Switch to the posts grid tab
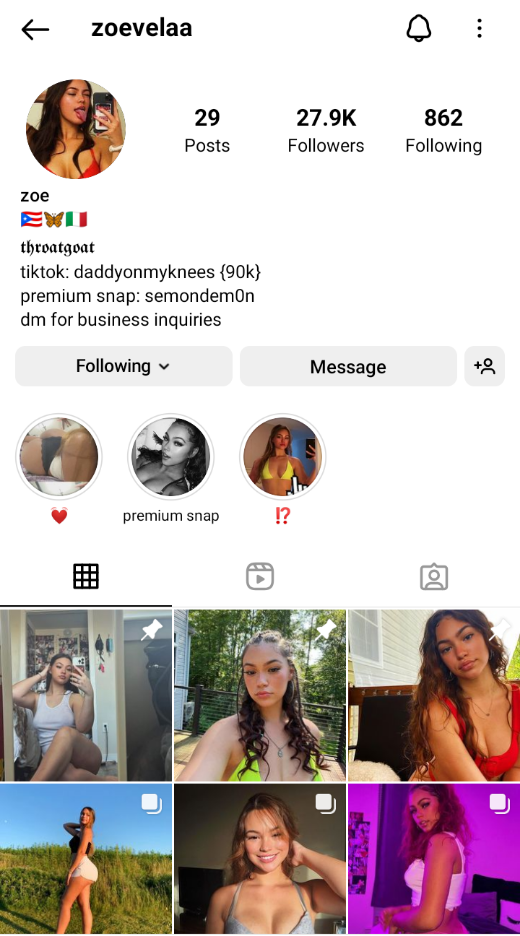 (86, 577)
